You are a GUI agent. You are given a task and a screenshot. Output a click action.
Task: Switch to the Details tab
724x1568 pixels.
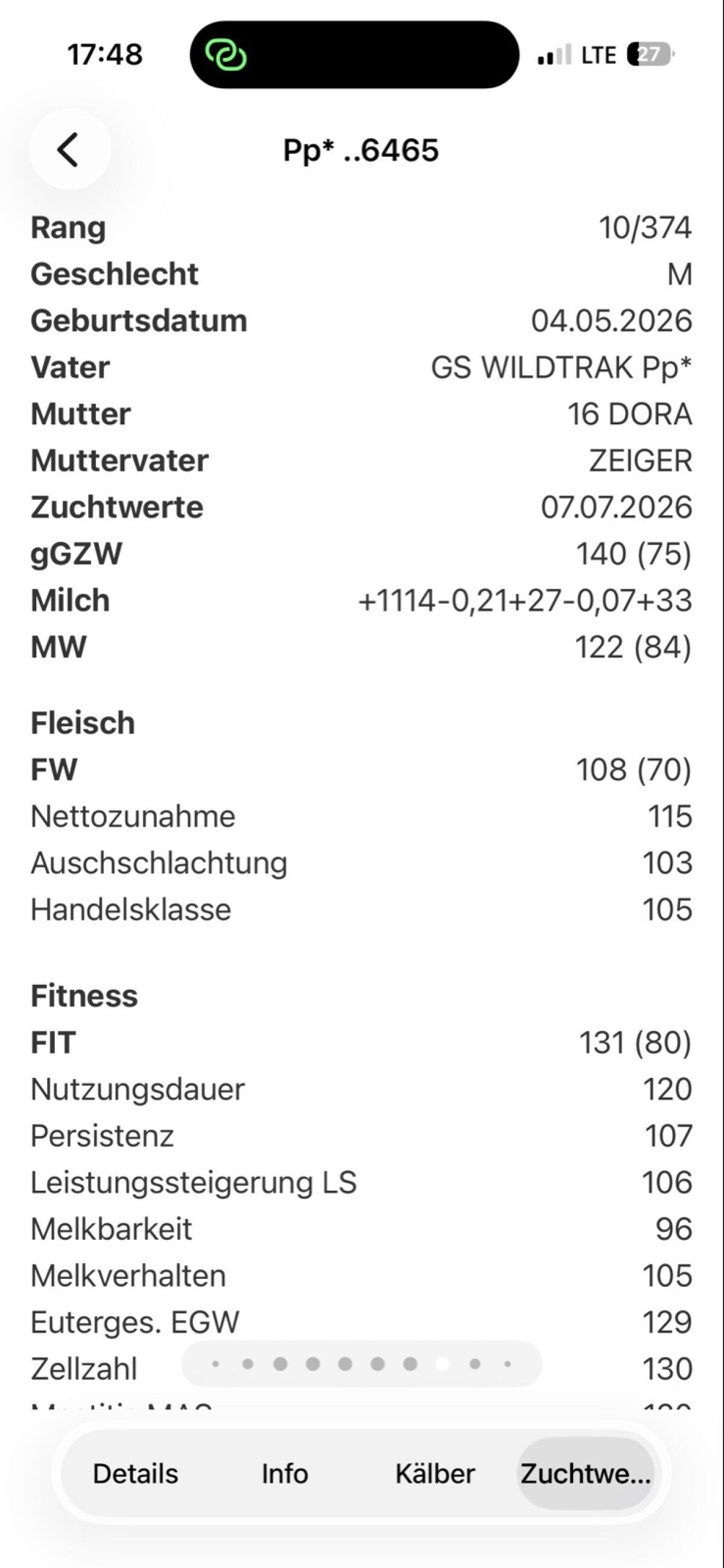click(x=136, y=1474)
